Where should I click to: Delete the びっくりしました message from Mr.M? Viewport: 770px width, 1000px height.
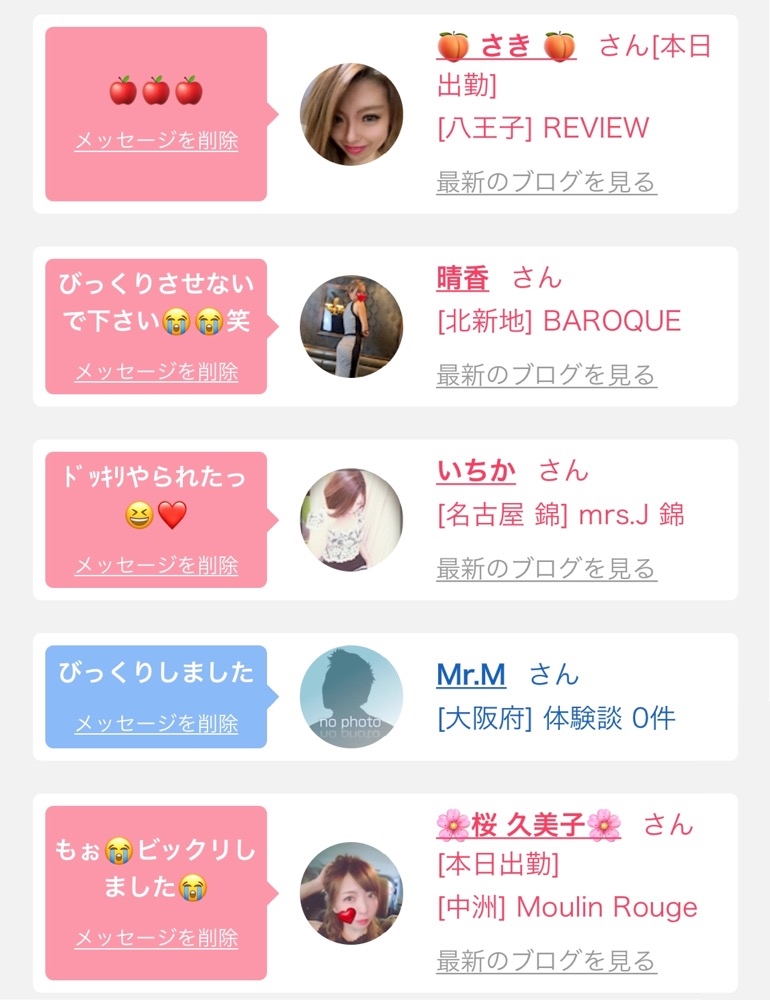[x=156, y=723]
